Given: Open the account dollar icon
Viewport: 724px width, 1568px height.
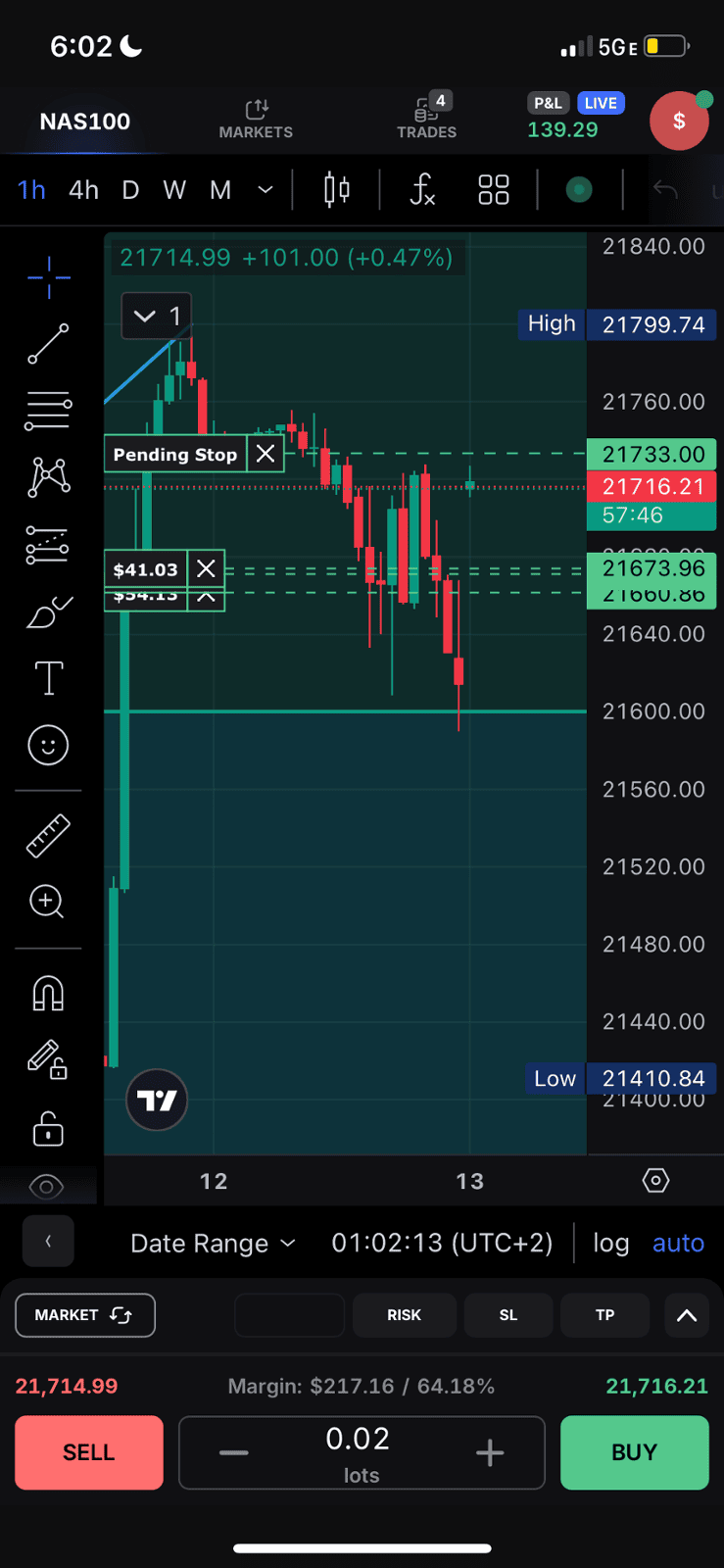Looking at the screenshot, I should [x=679, y=121].
